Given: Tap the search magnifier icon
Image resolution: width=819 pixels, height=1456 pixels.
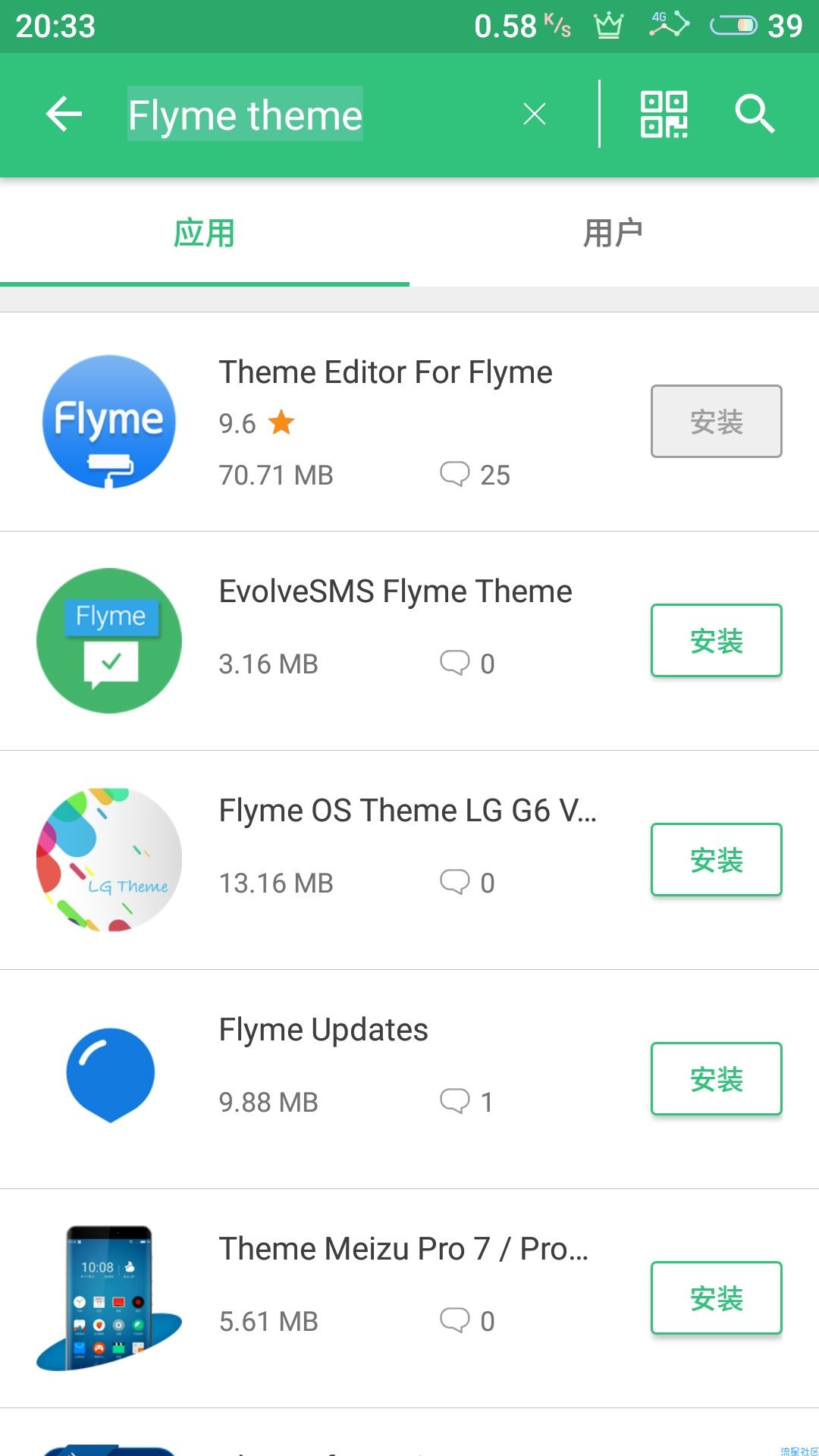Looking at the screenshot, I should pyautogui.click(x=755, y=115).
